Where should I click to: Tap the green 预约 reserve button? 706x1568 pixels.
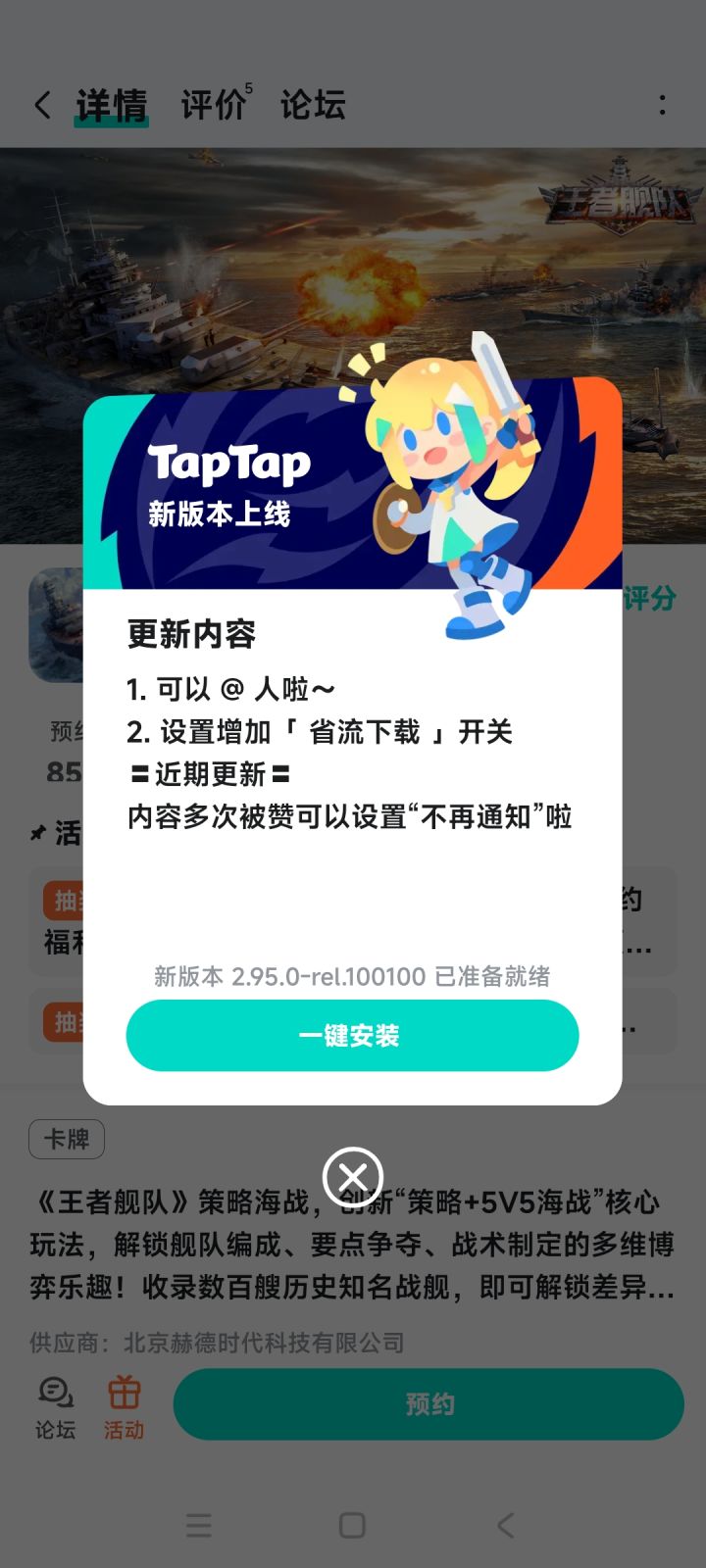[x=429, y=1403]
